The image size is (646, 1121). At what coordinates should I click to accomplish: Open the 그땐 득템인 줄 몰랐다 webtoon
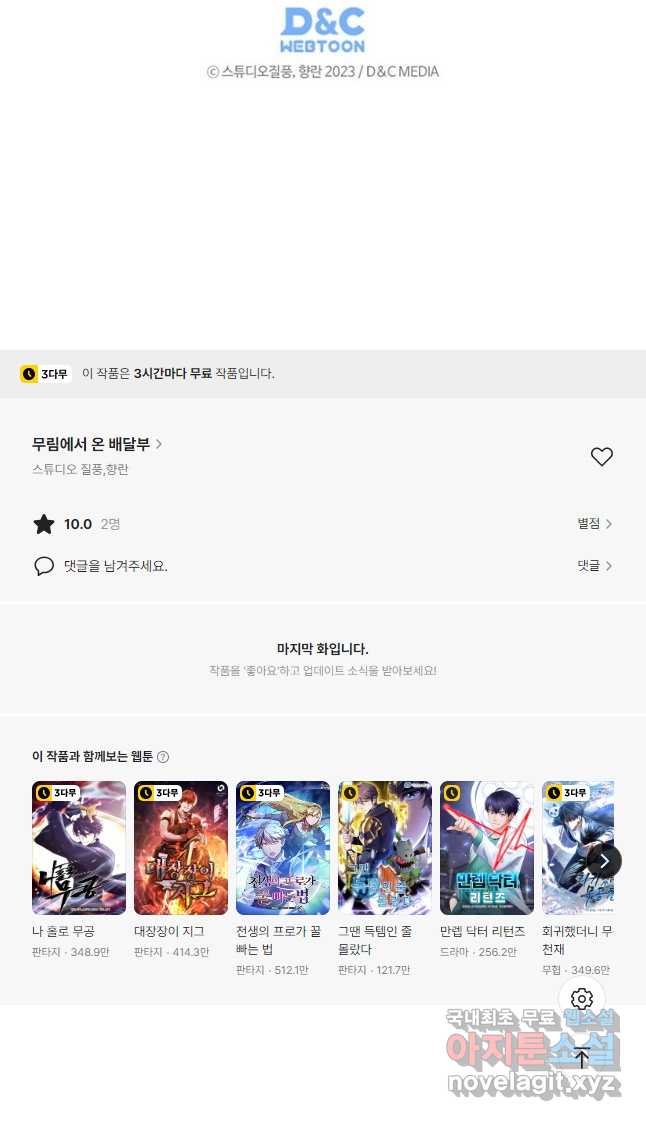pyautogui.click(x=385, y=848)
